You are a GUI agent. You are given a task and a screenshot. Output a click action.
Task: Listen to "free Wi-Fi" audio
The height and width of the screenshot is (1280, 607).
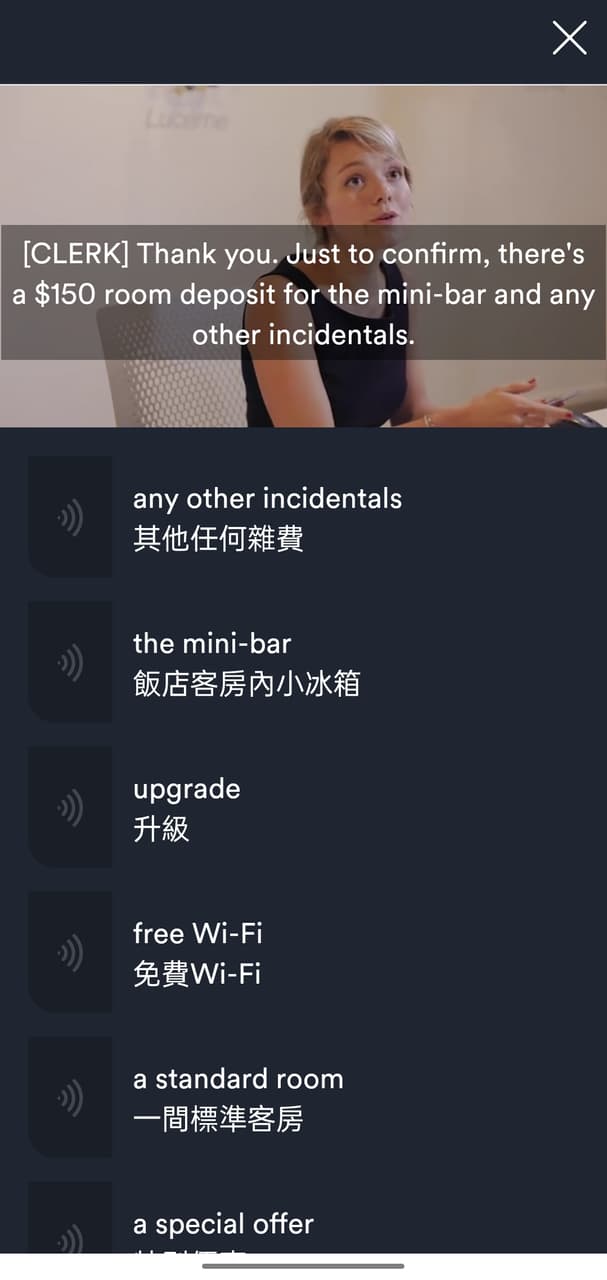coord(70,952)
